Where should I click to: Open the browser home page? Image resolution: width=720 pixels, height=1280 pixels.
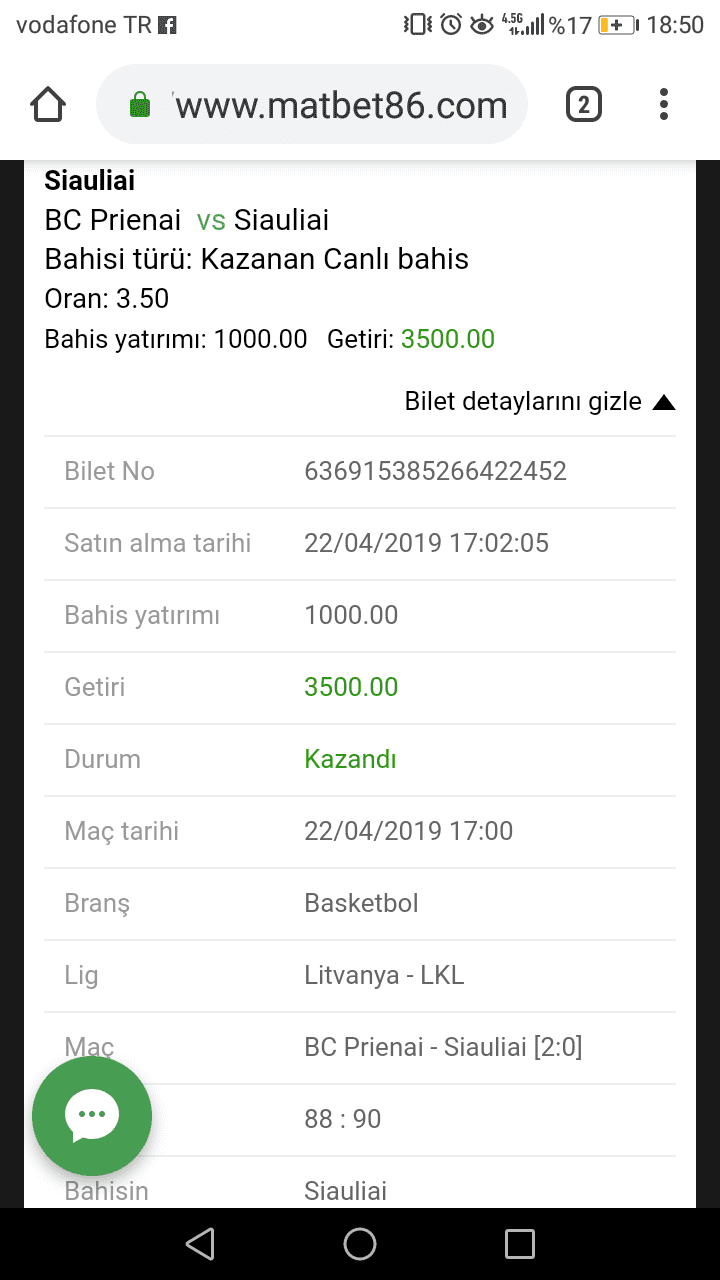tap(49, 104)
